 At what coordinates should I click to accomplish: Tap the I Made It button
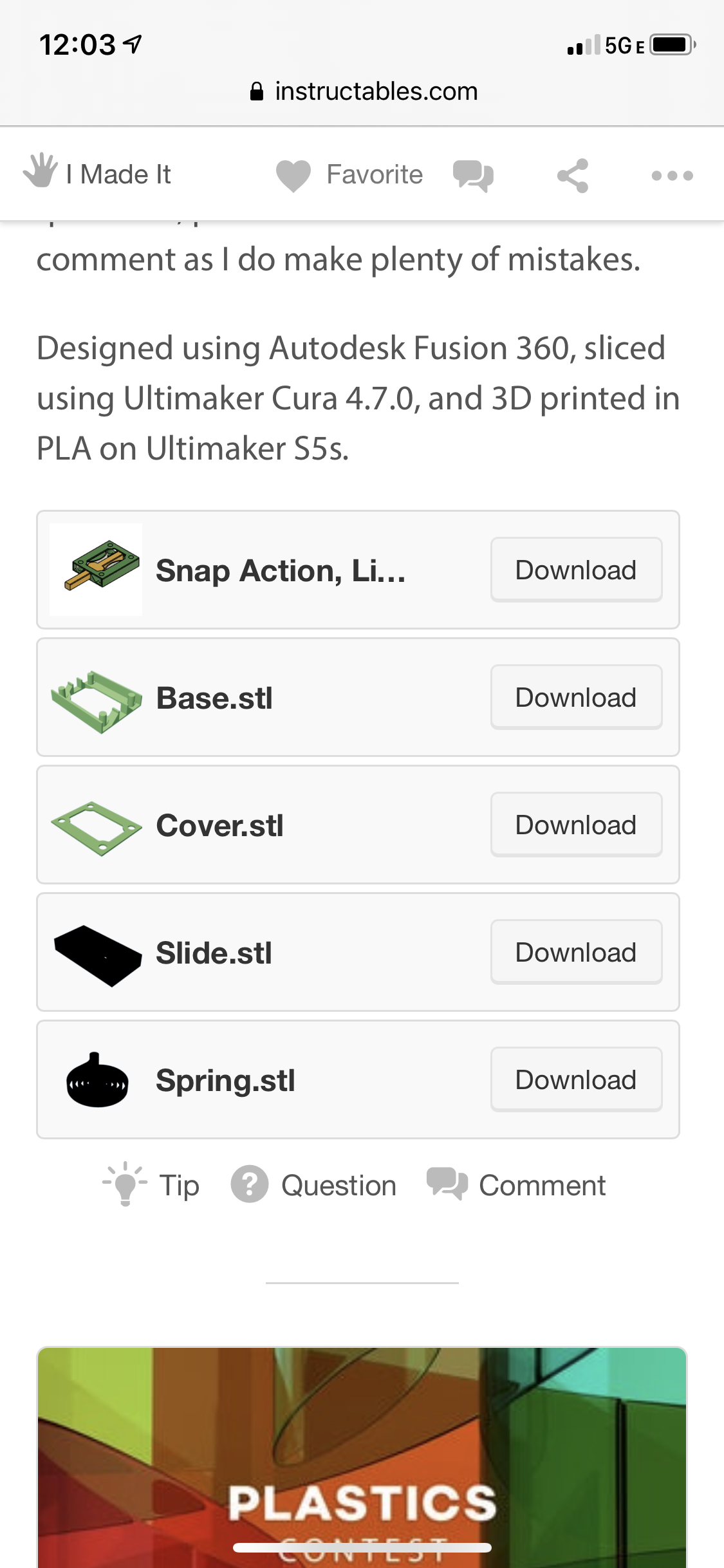point(98,174)
